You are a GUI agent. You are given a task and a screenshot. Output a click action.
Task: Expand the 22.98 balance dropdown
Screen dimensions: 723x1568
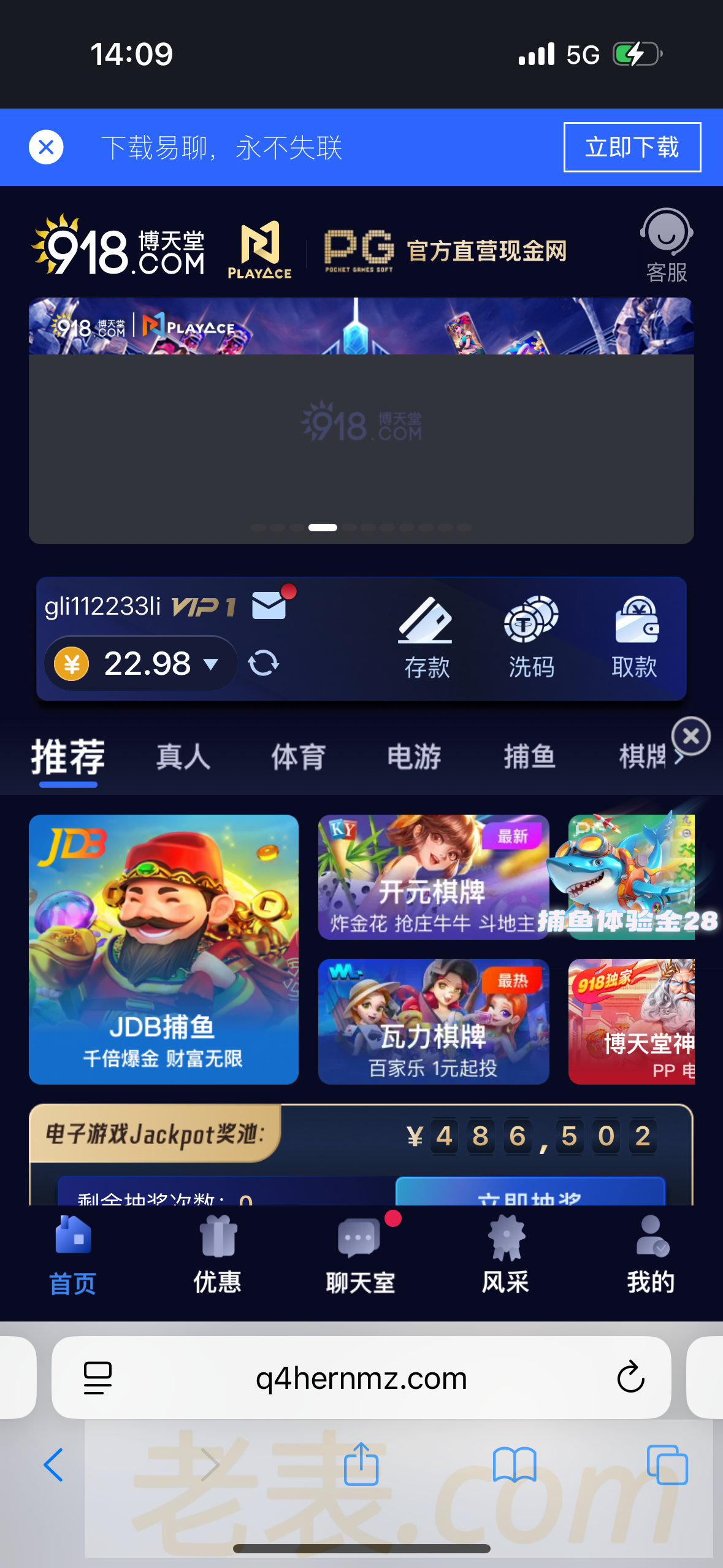pos(211,664)
